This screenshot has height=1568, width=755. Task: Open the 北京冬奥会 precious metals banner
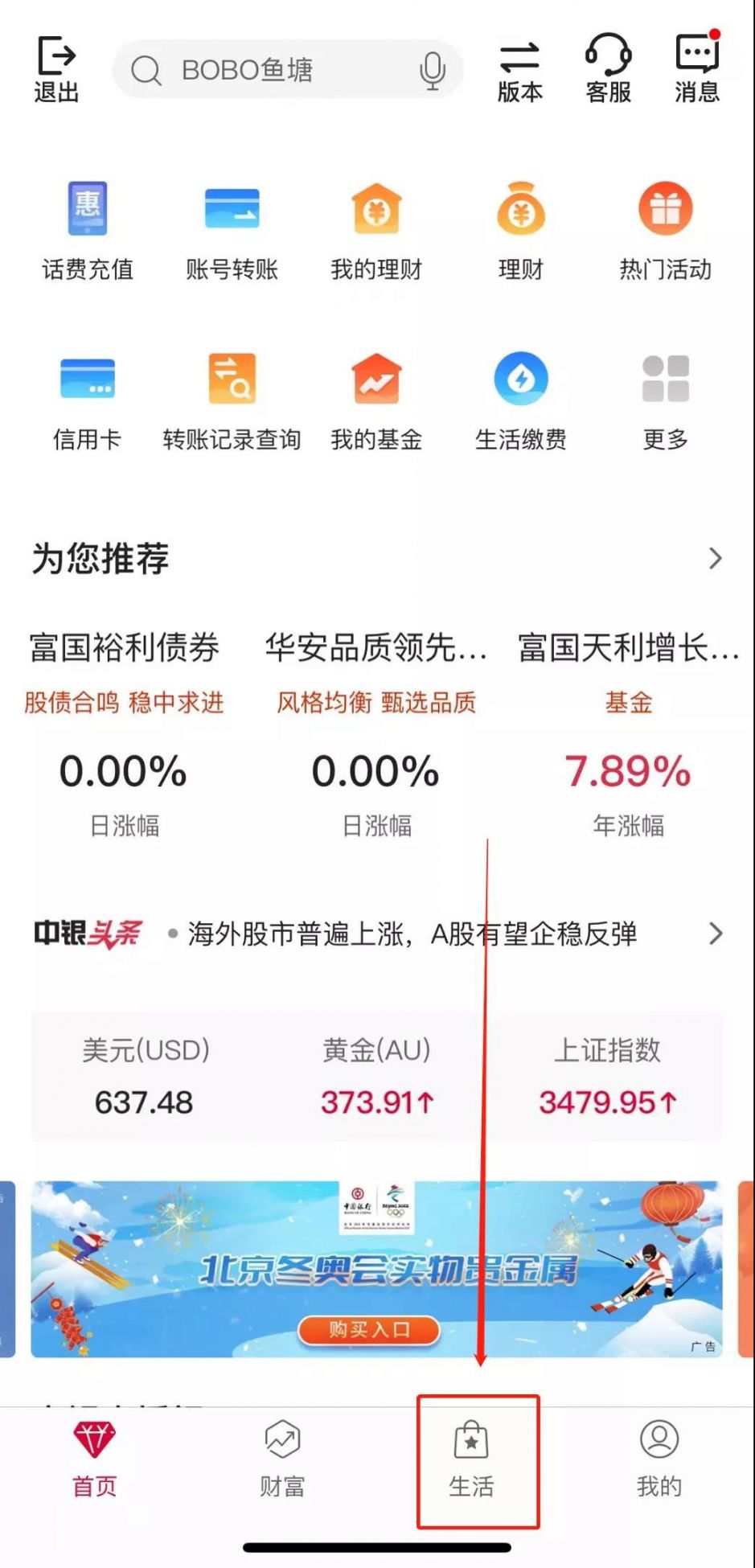376,1269
